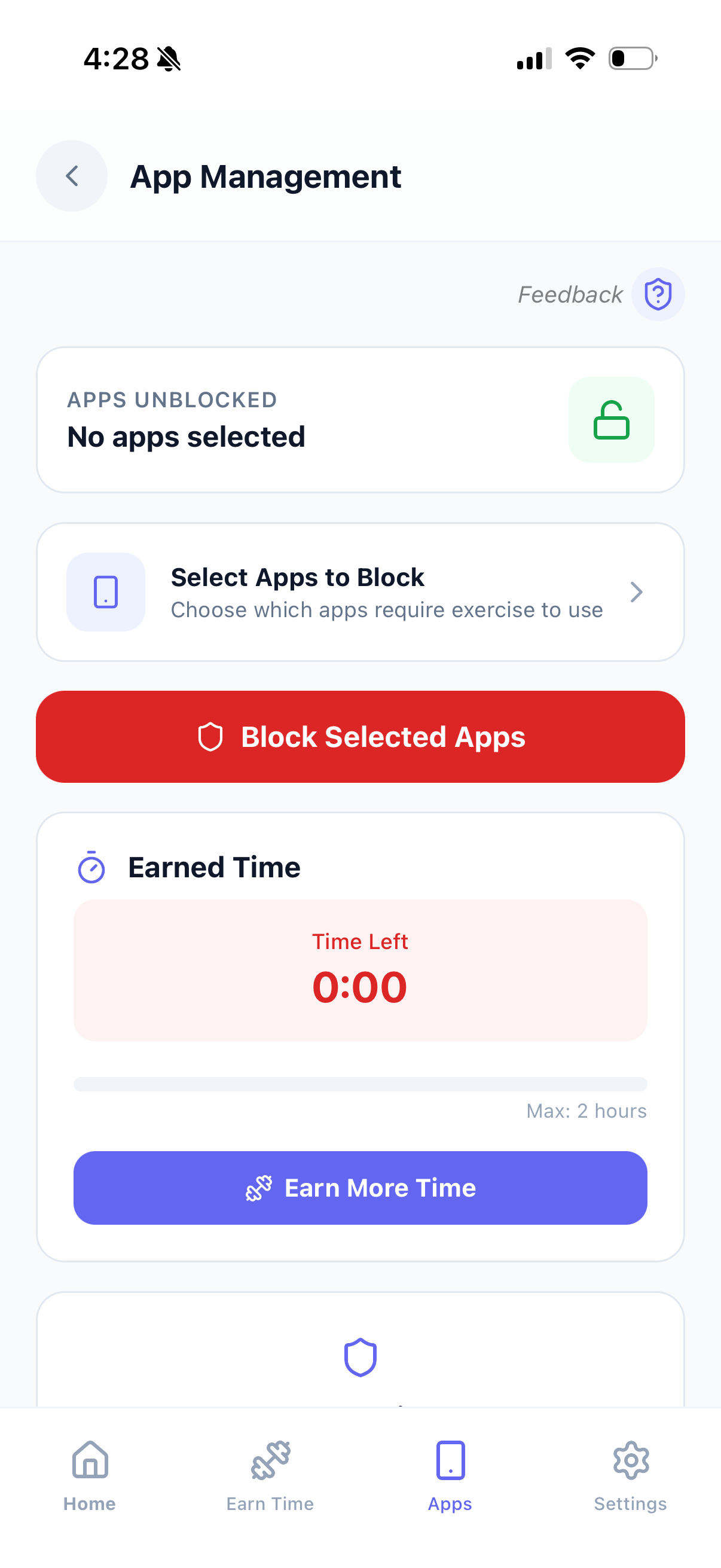This screenshot has height=1568, width=721.
Task: Click the earned time progress bar
Action: pyautogui.click(x=360, y=1084)
